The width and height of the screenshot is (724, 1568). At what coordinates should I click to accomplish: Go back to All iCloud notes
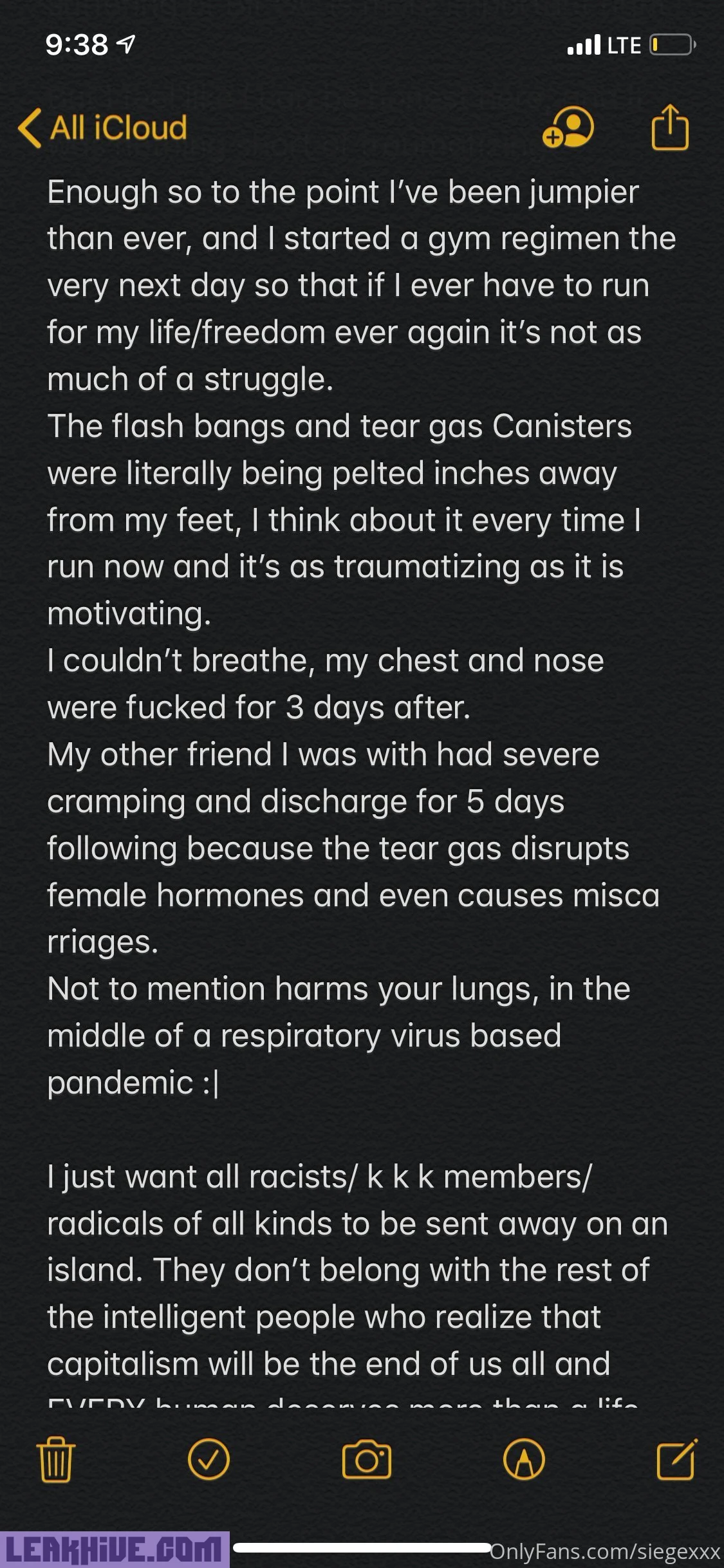tap(103, 128)
